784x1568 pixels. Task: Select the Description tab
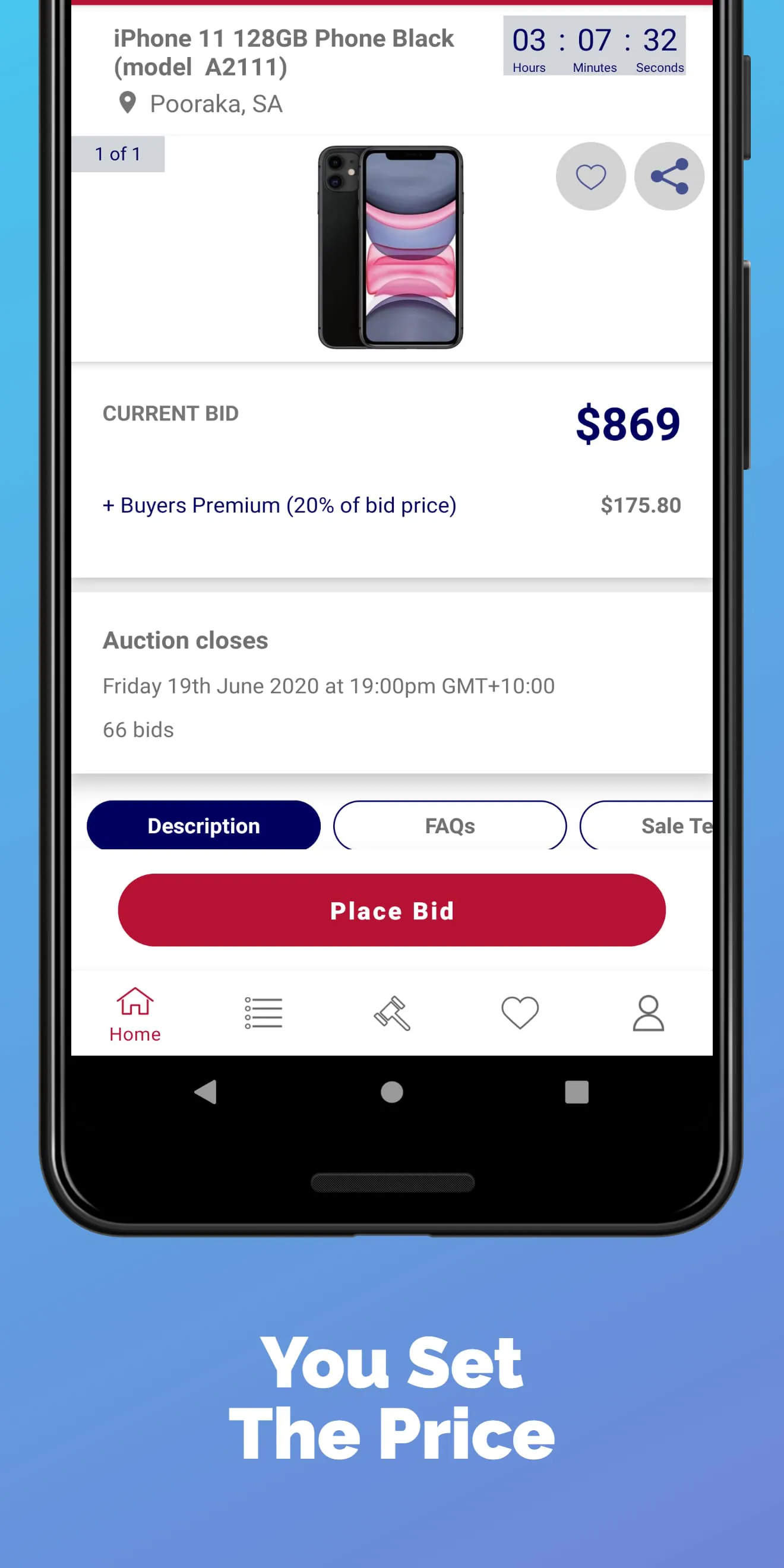point(203,826)
